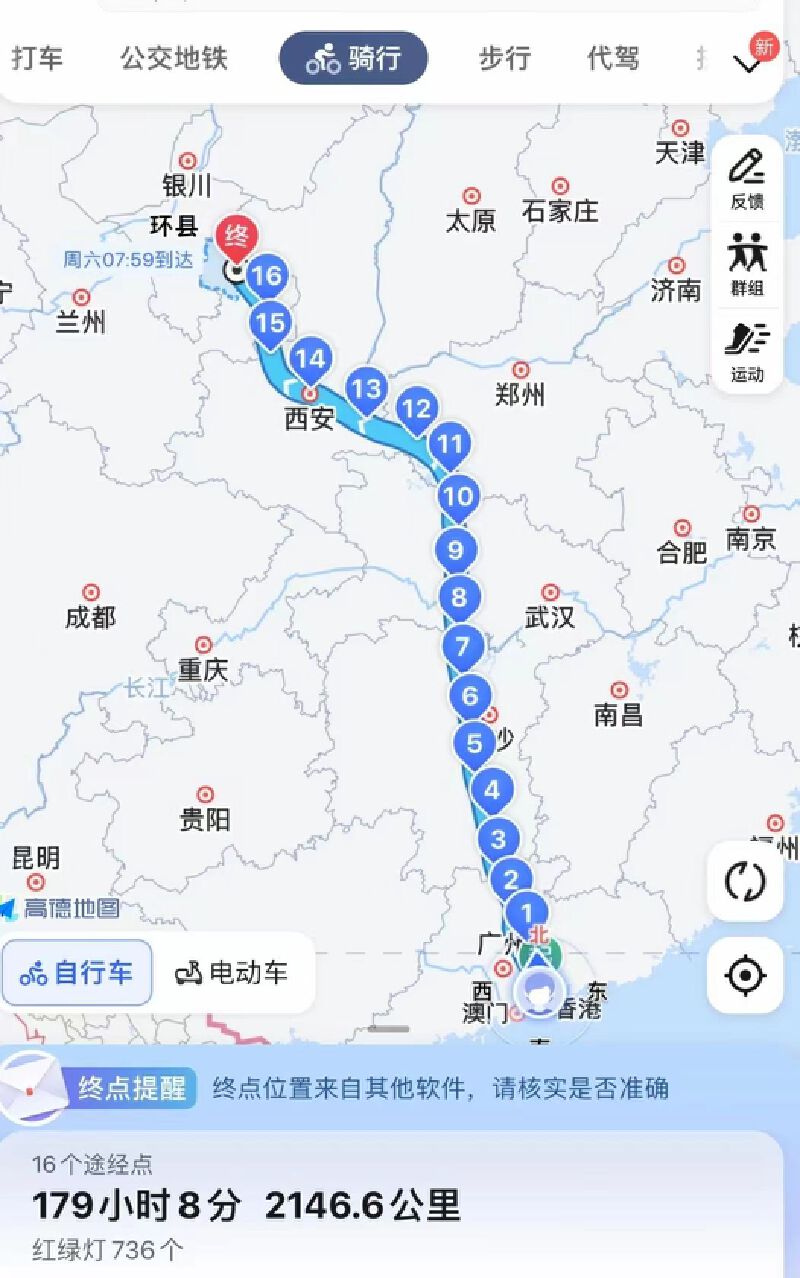The height and width of the screenshot is (1278, 800).
Task: Select the 公交地铁 tab
Action: pyautogui.click(x=174, y=58)
